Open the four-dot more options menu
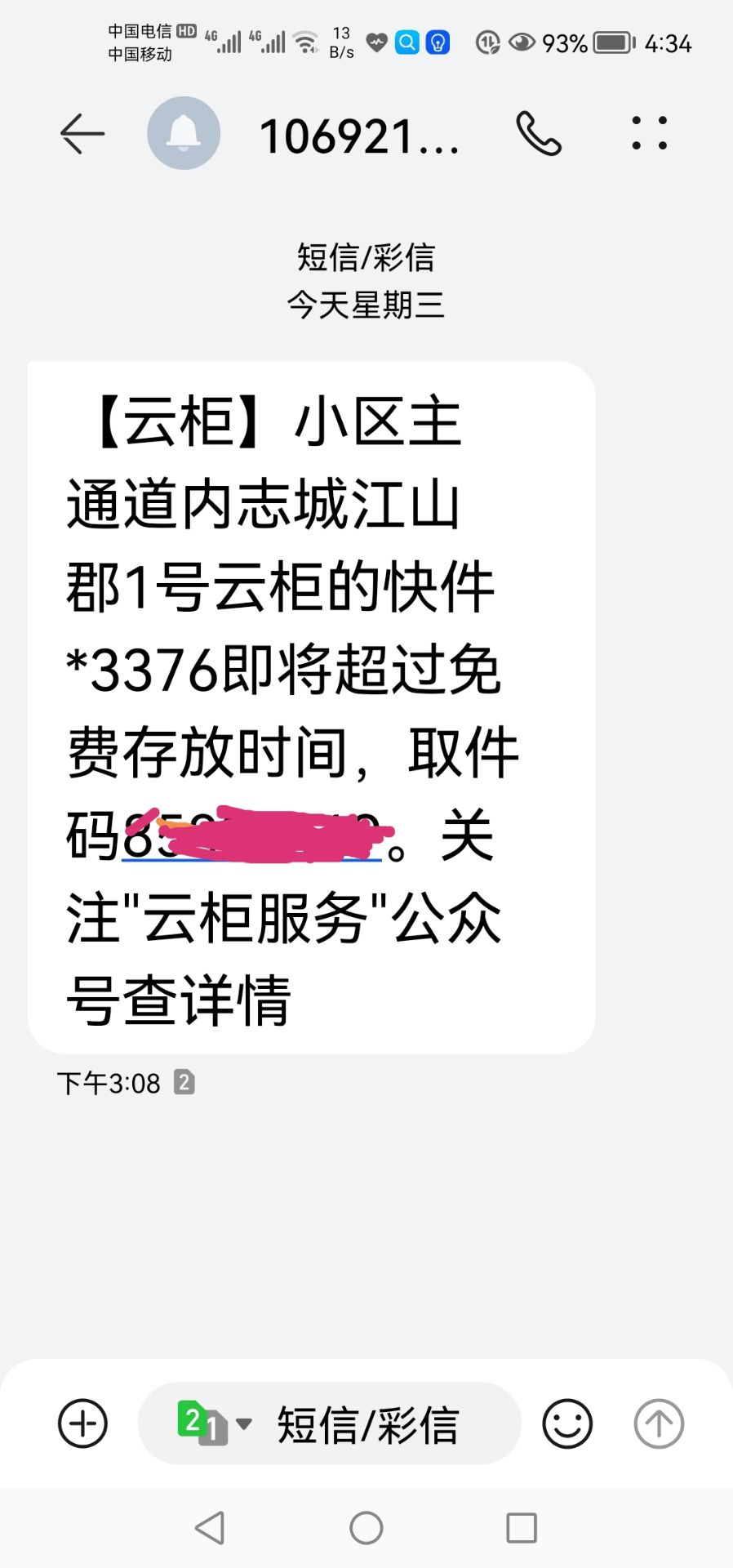Image resolution: width=733 pixels, height=1568 pixels. coord(650,134)
